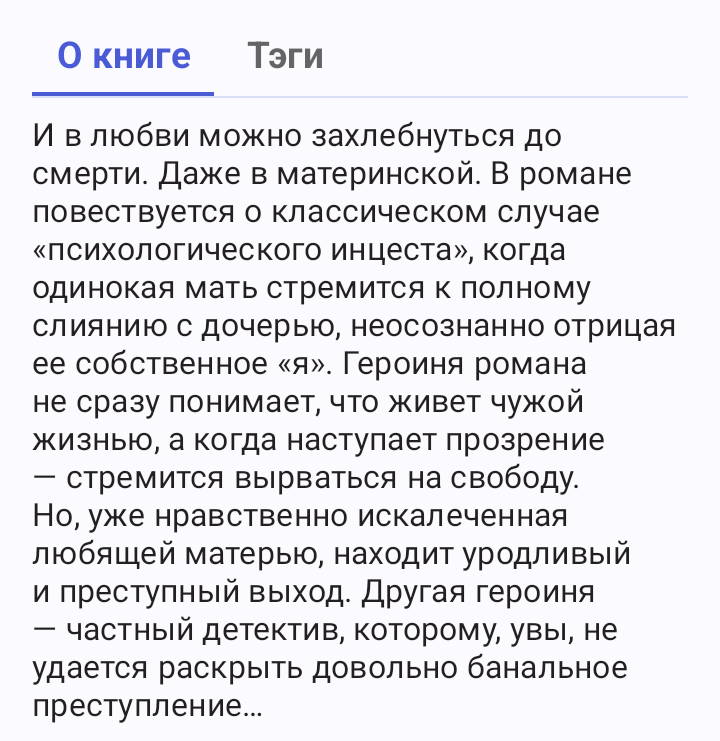The height and width of the screenshot is (741, 720).
Task: Select the О книге tab
Action: (123, 56)
